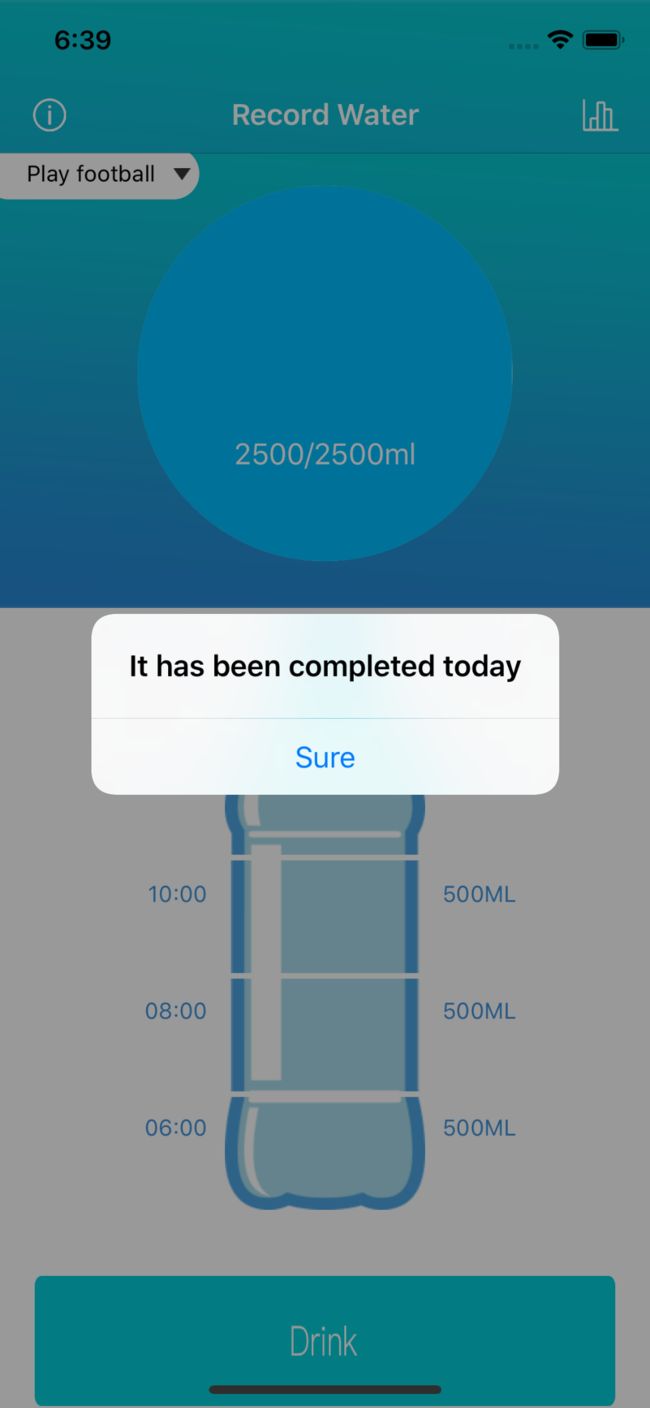Open the bar chart statistics icon
Screen dimensions: 650x1408
tap(600, 115)
